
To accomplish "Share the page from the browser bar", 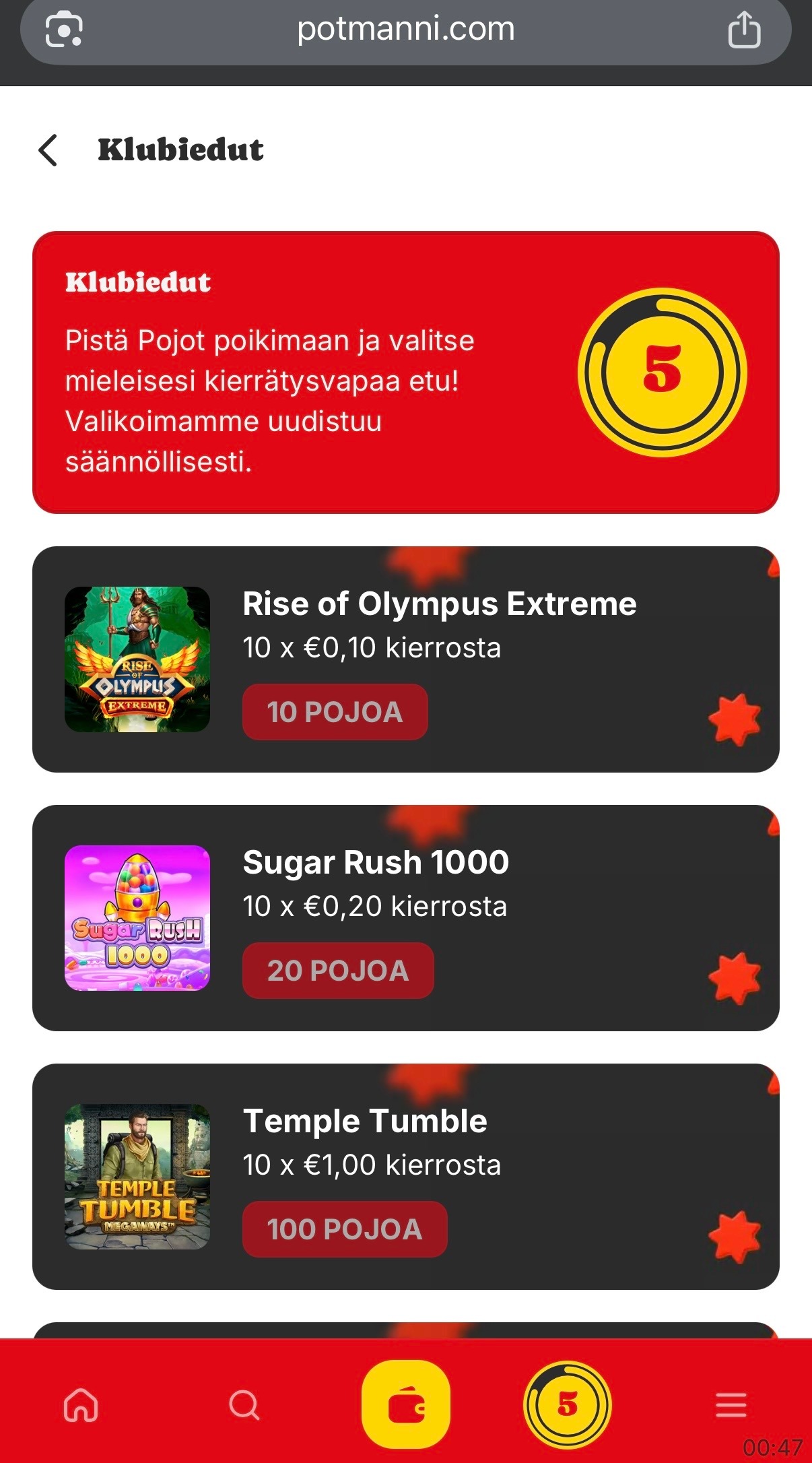I will (x=744, y=30).
